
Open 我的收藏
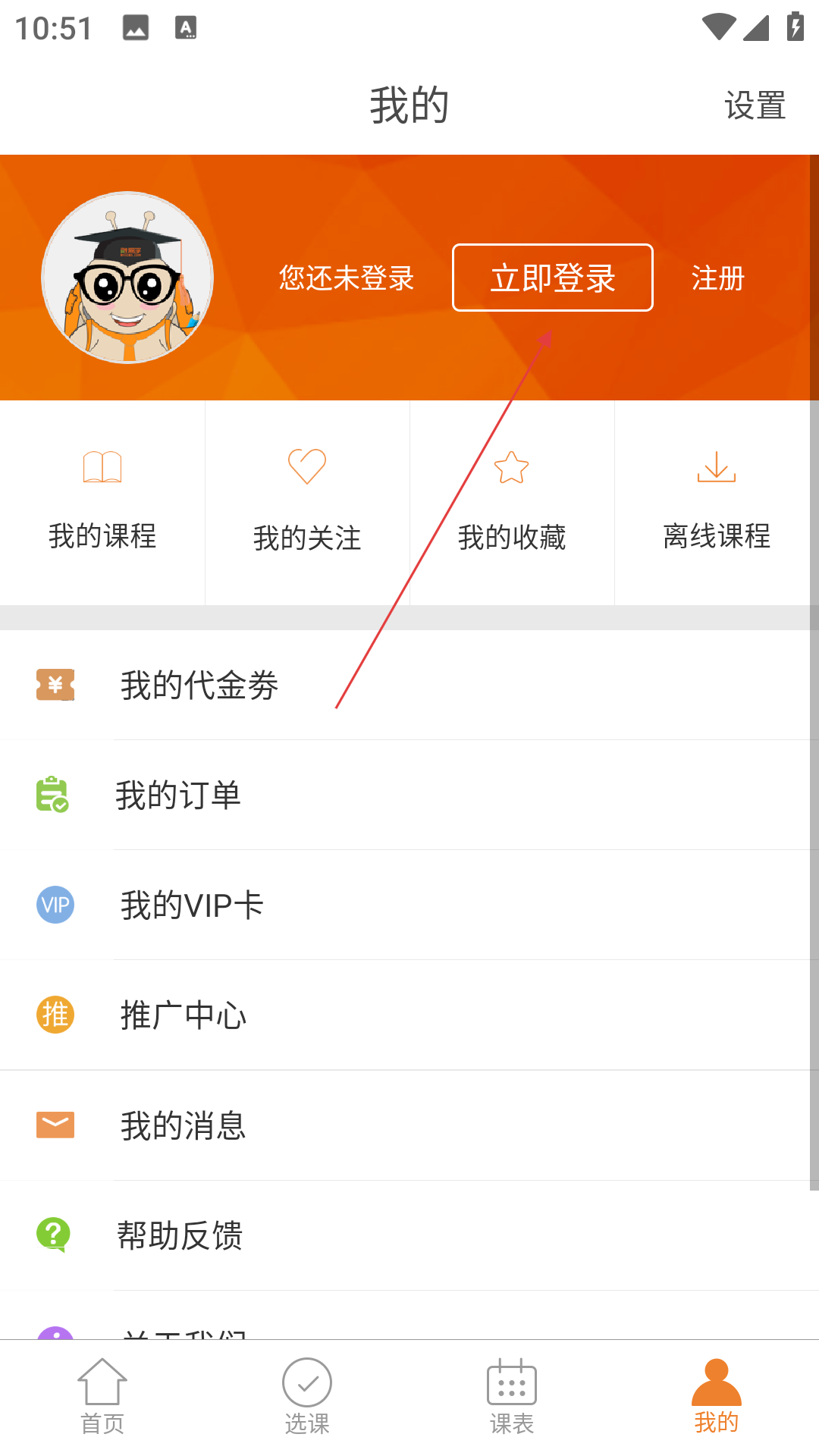tap(512, 503)
